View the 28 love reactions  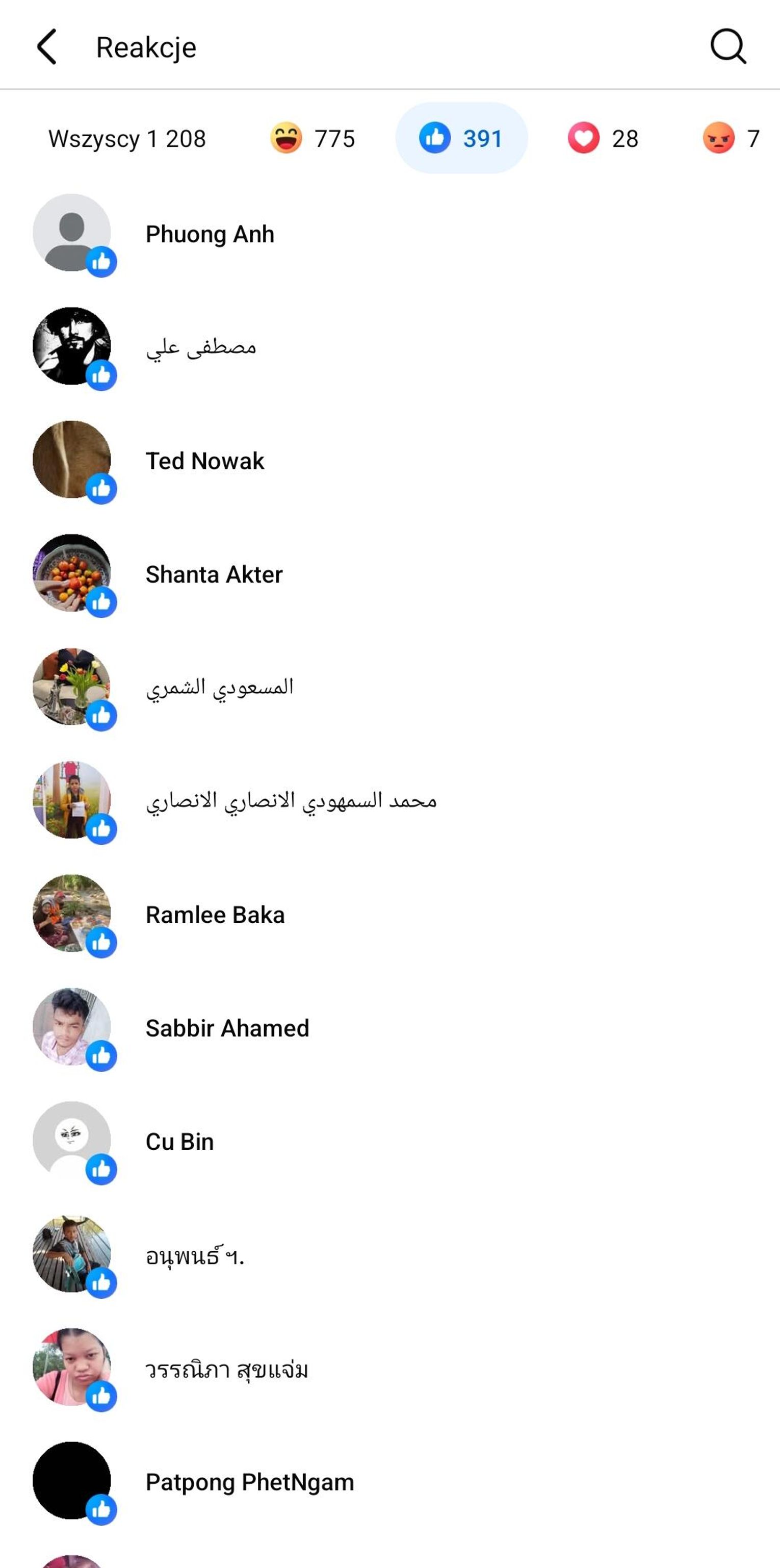603,139
